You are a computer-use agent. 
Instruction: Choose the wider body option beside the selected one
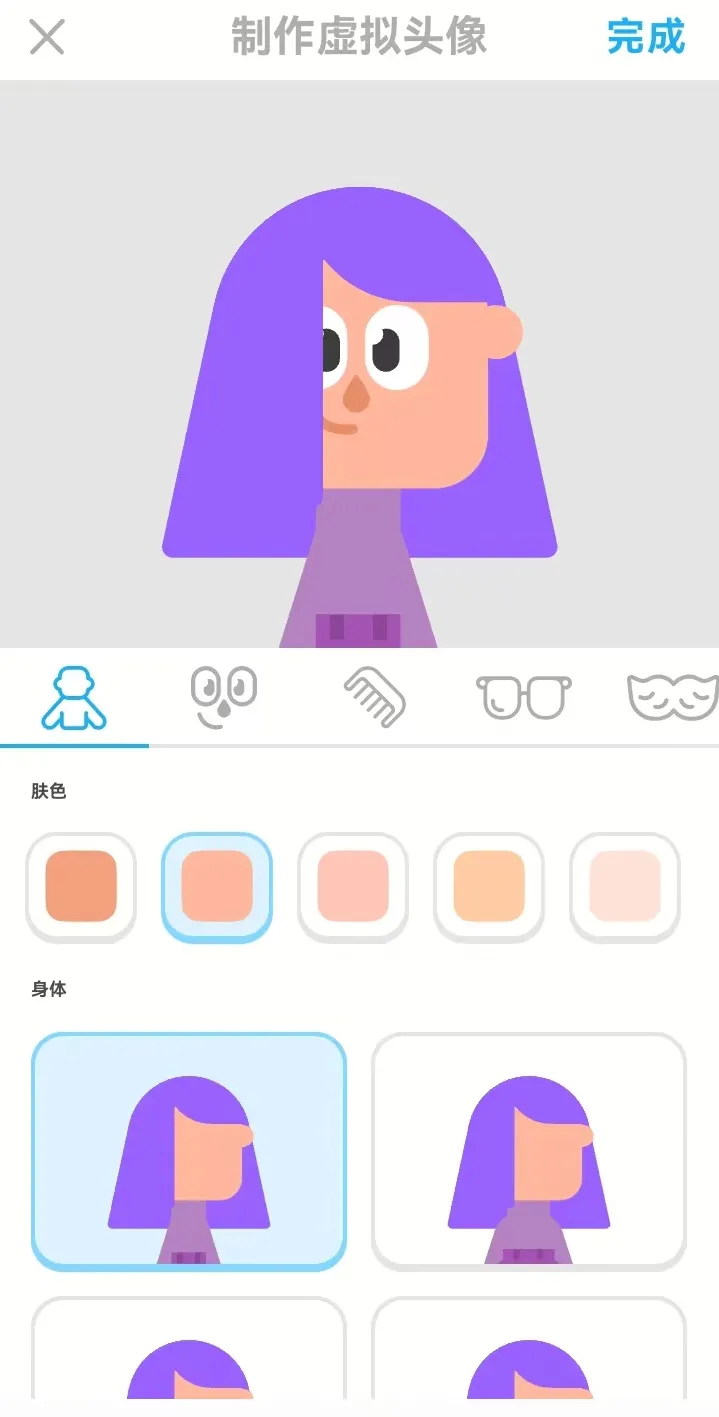529,1151
